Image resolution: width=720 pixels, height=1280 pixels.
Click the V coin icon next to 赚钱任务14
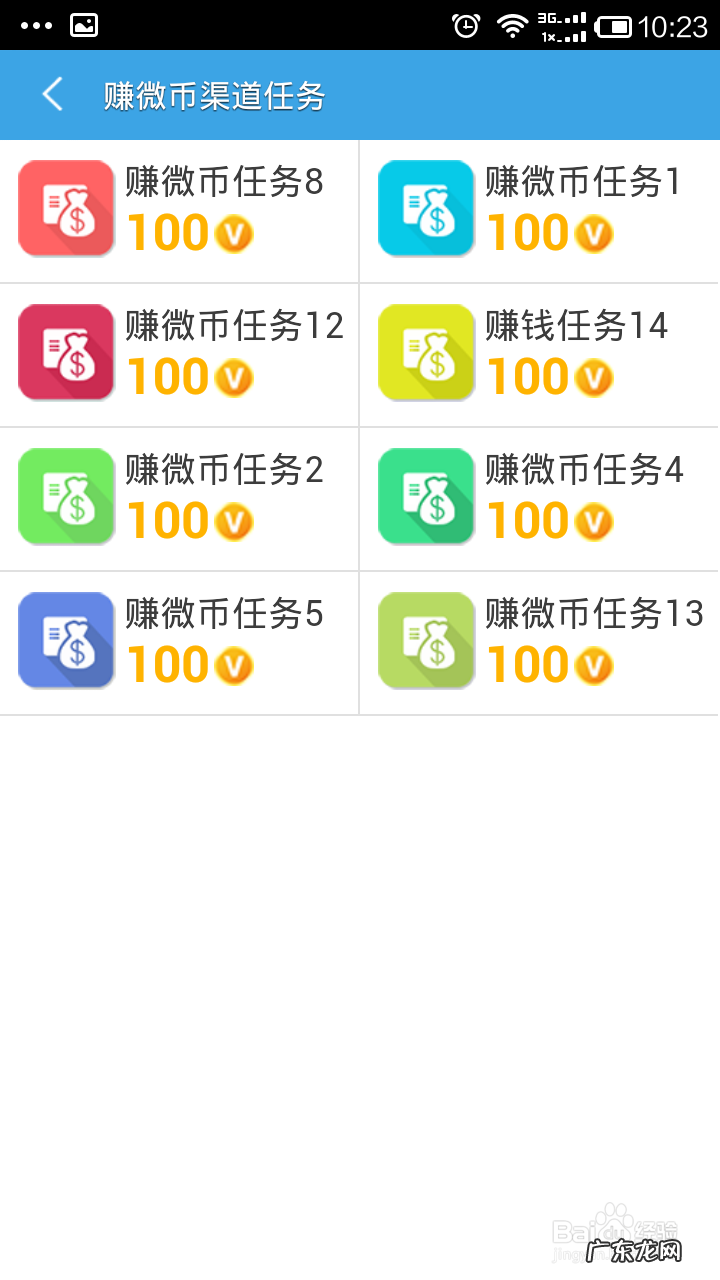pyautogui.click(x=593, y=379)
